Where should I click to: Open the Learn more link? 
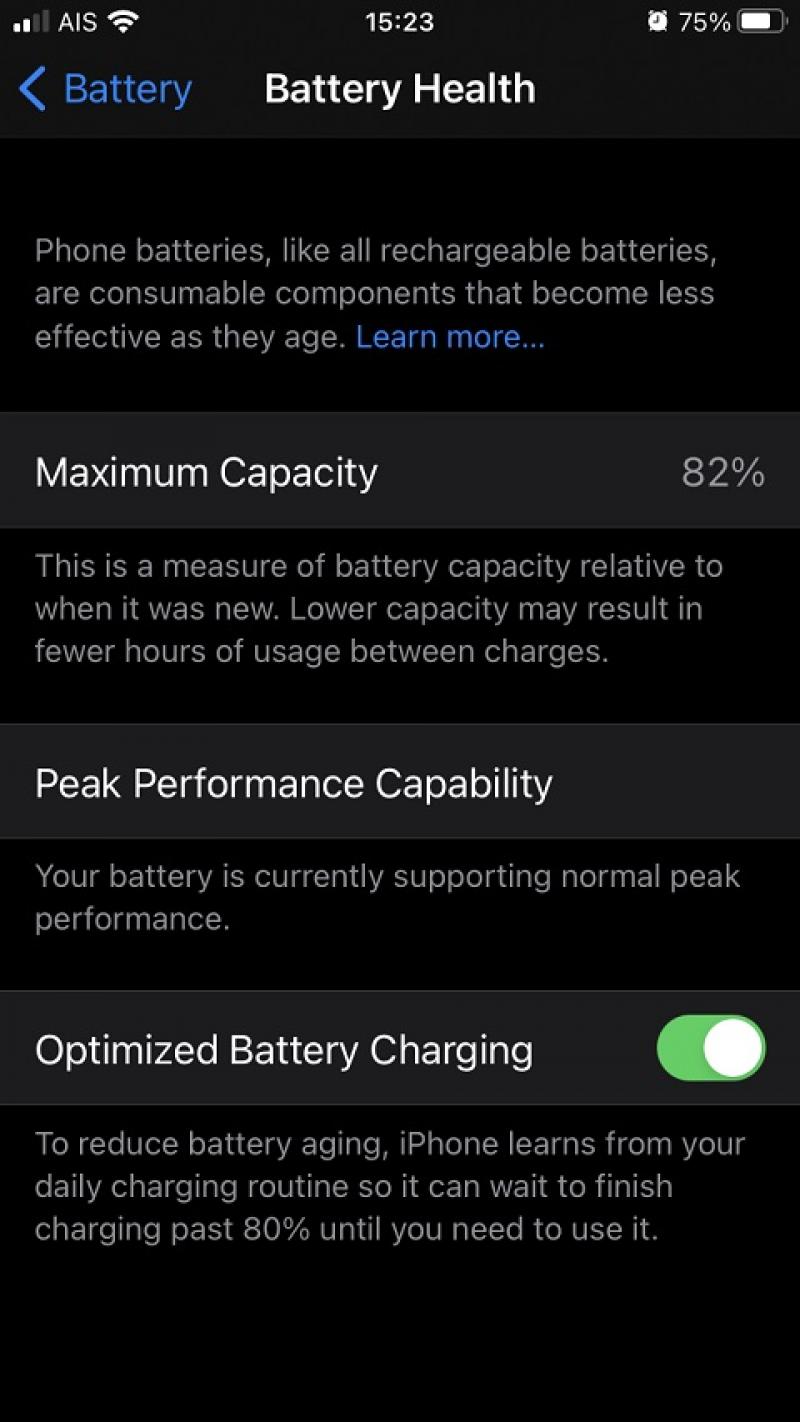click(x=450, y=337)
